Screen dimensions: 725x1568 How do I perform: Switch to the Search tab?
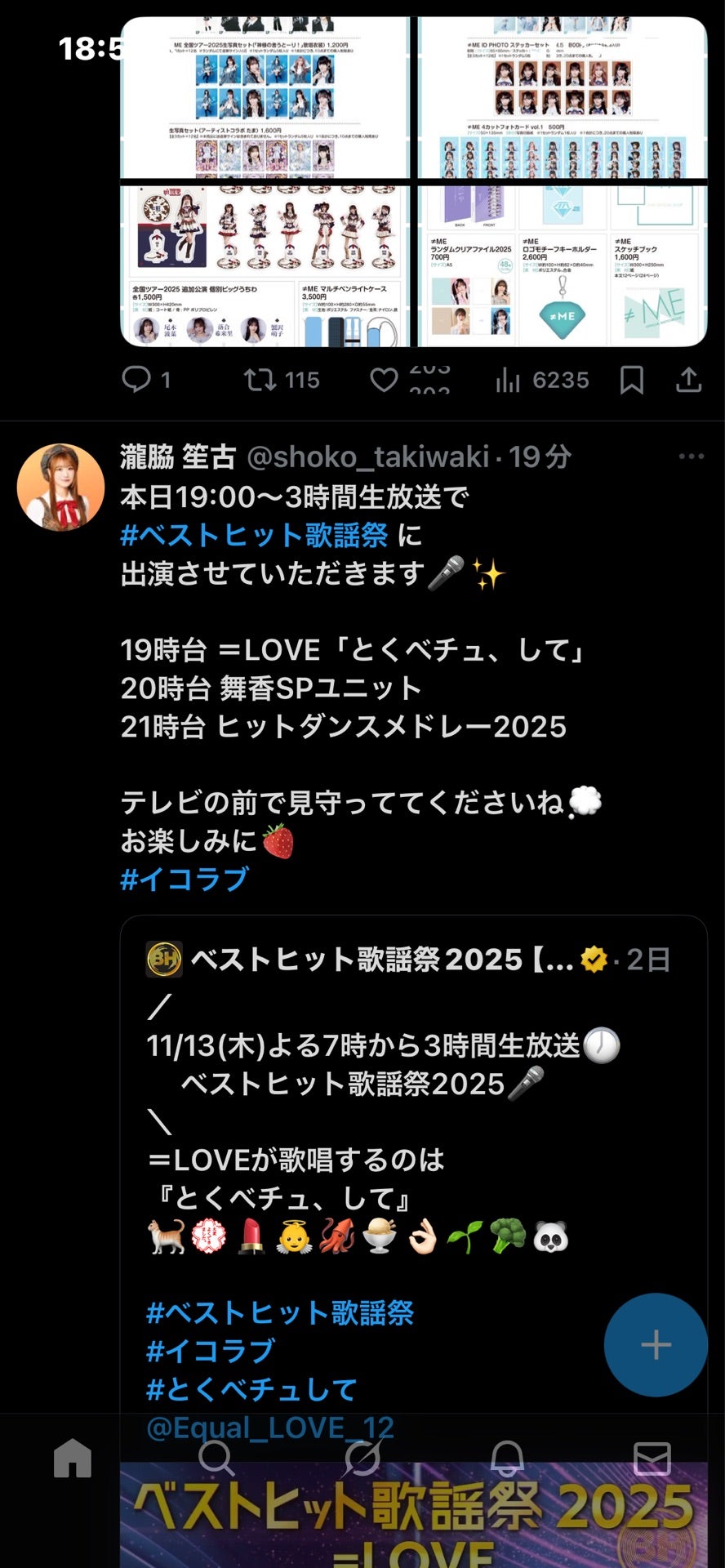(217, 1458)
